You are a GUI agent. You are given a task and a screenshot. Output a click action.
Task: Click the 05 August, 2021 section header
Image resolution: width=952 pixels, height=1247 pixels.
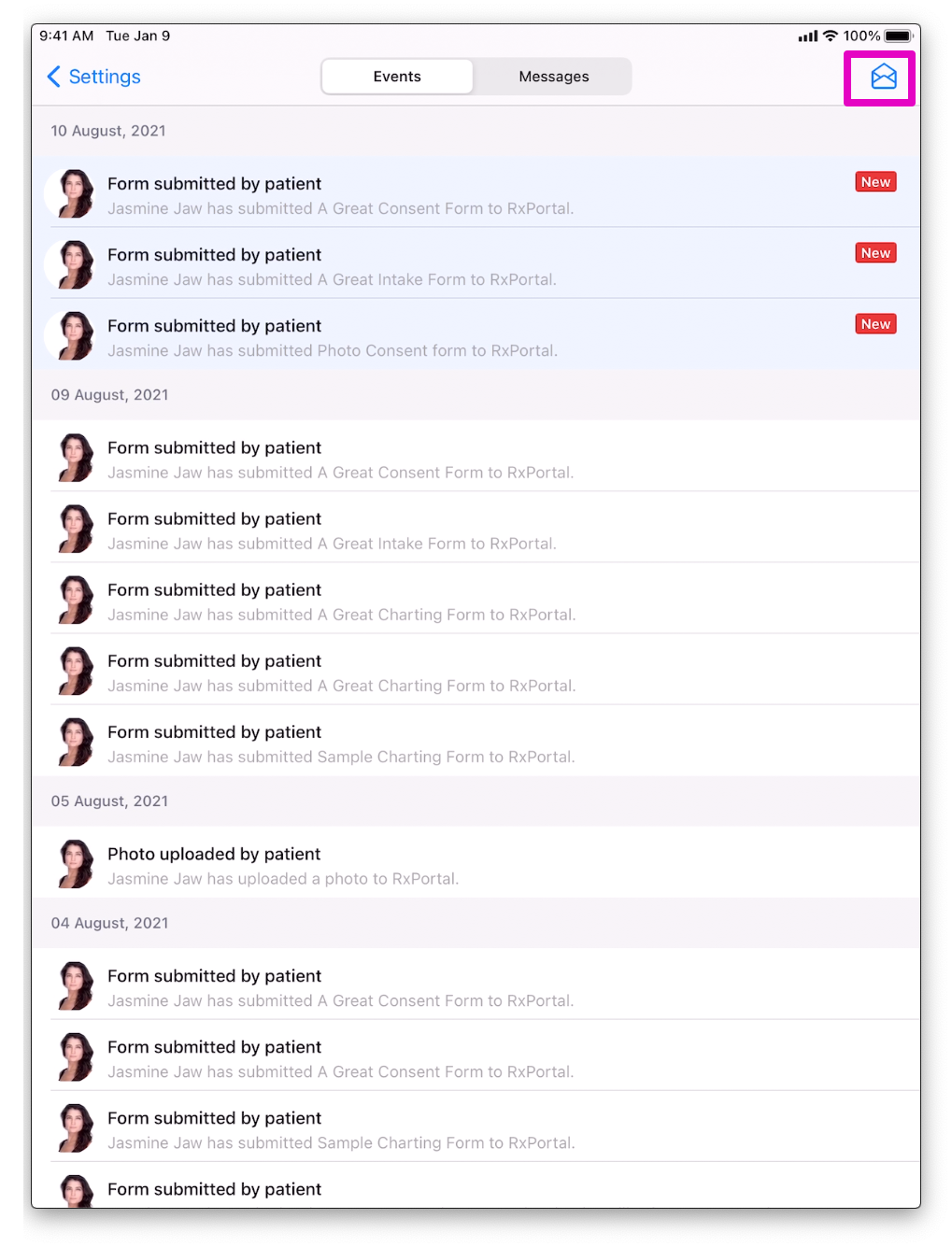point(109,801)
